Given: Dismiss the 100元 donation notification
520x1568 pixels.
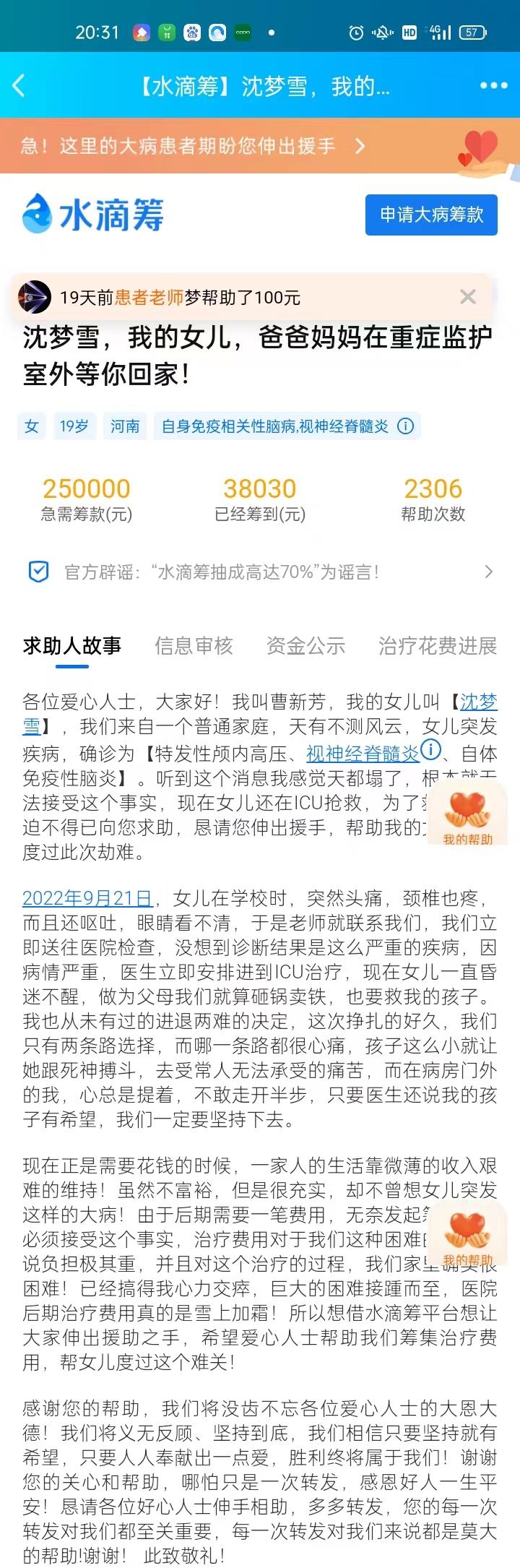Looking at the screenshot, I should 468,297.
